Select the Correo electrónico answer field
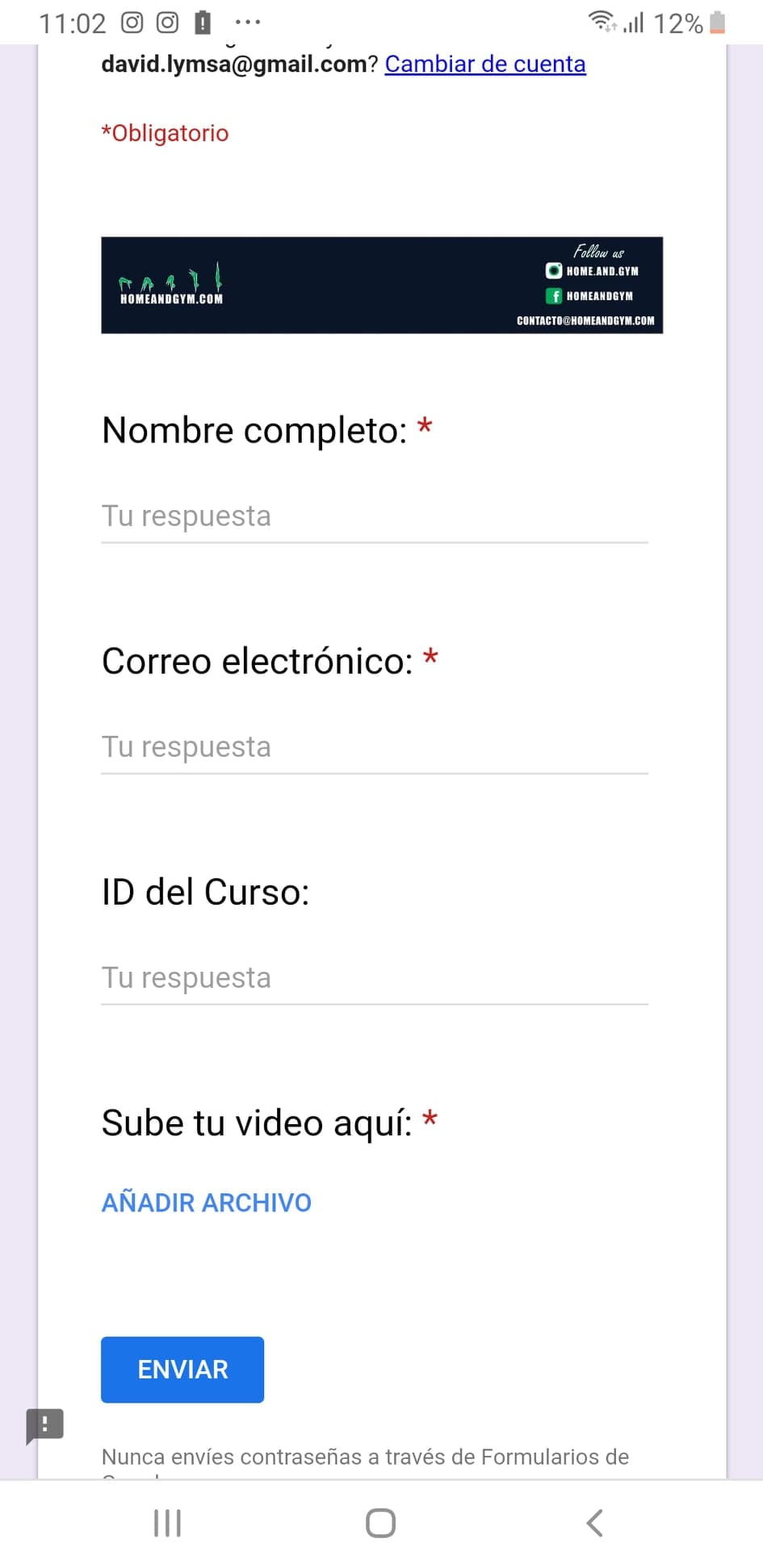The image size is (763, 1568). point(375,747)
